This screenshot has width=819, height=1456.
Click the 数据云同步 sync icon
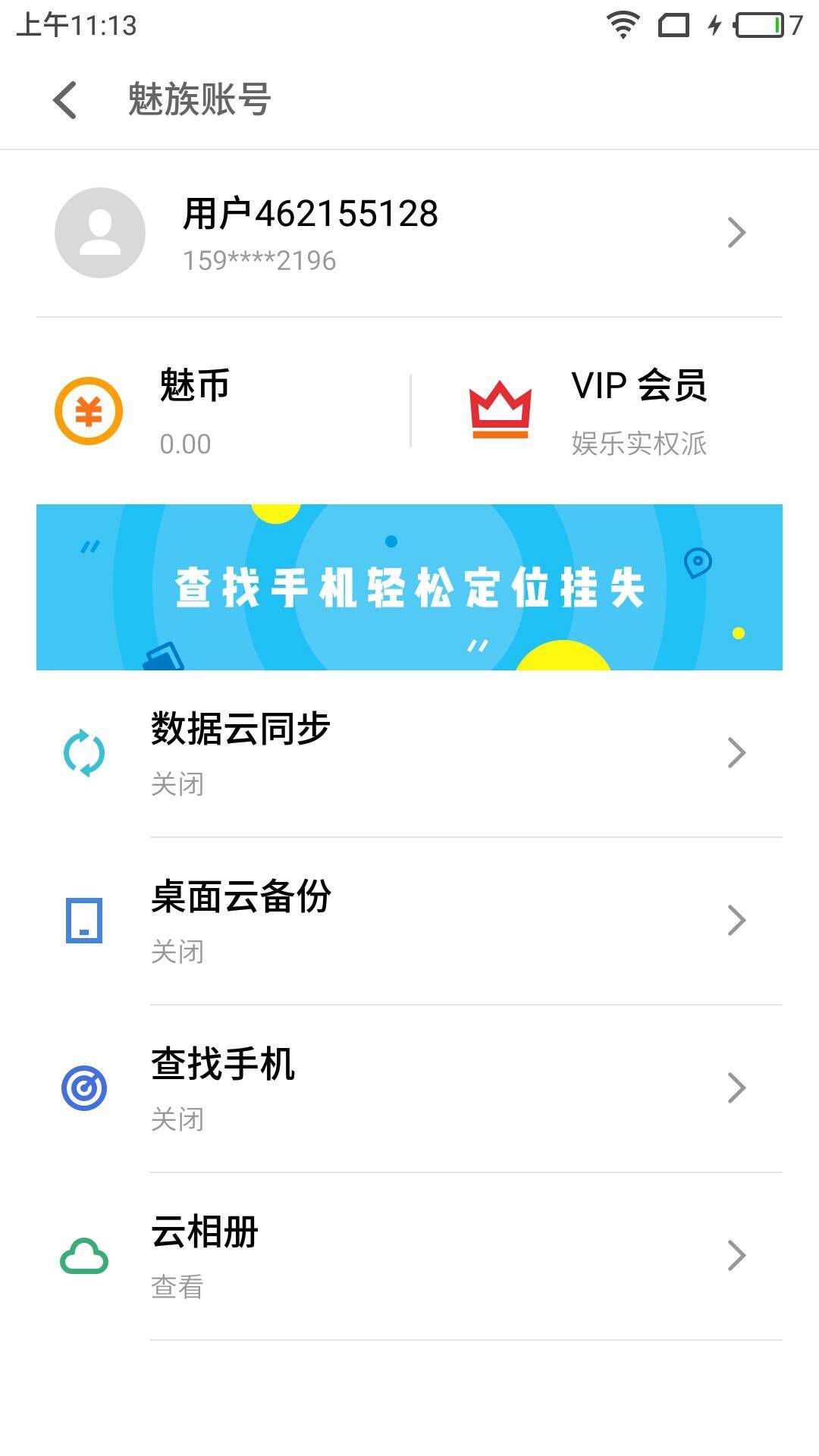point(85,752)
